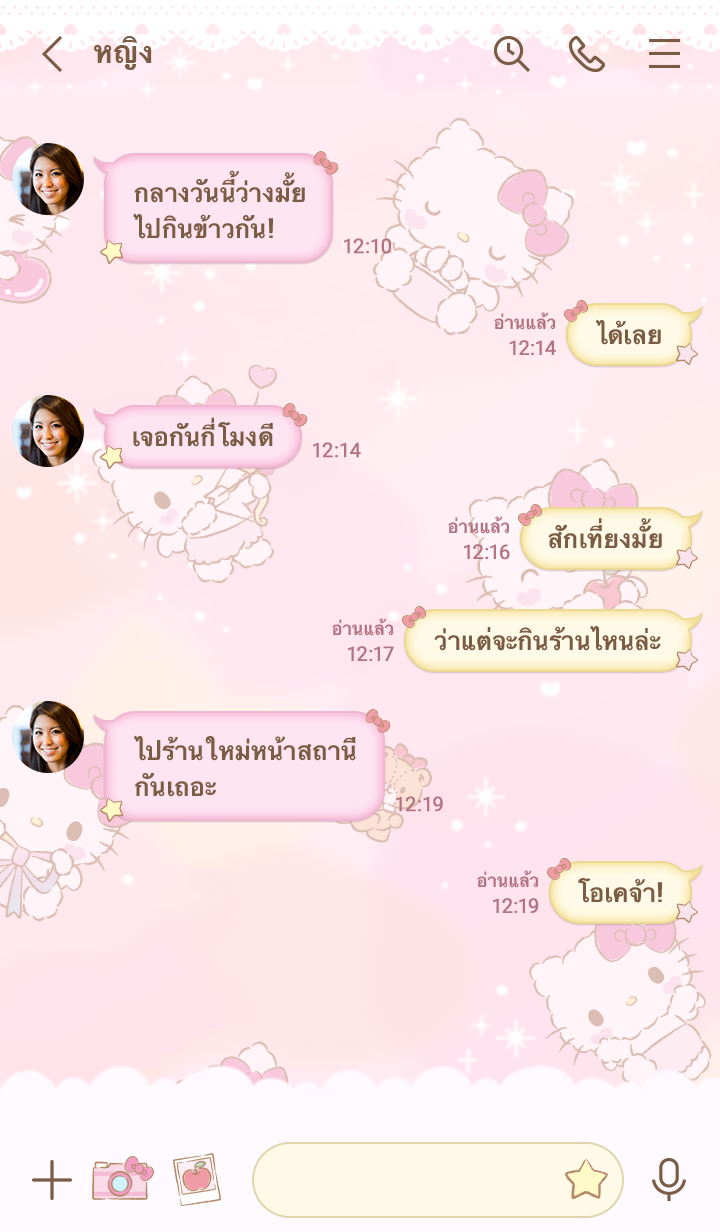
Task: Open the chat menu
Action: [664, 54]
